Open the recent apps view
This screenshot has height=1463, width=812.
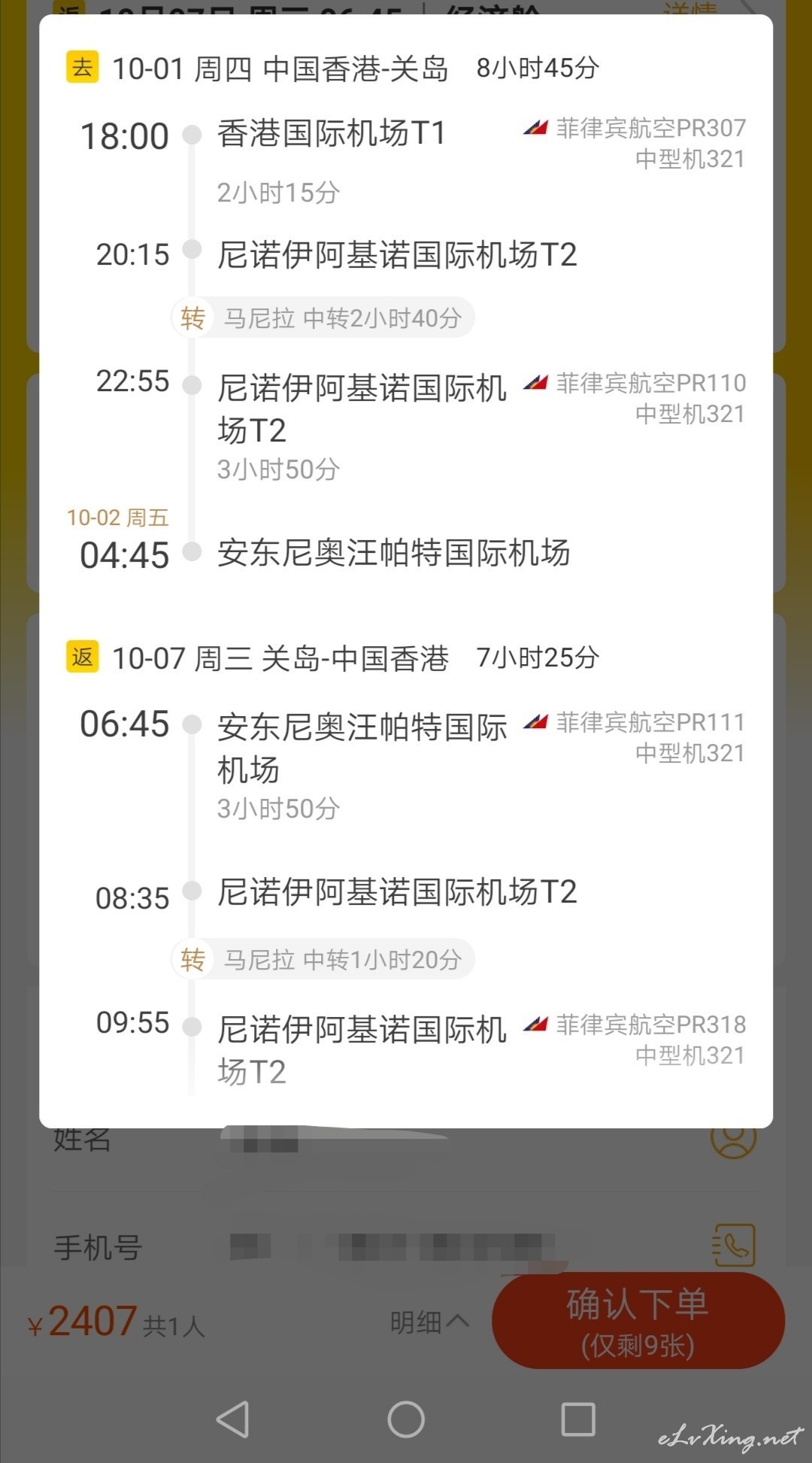click(578, 1419)
